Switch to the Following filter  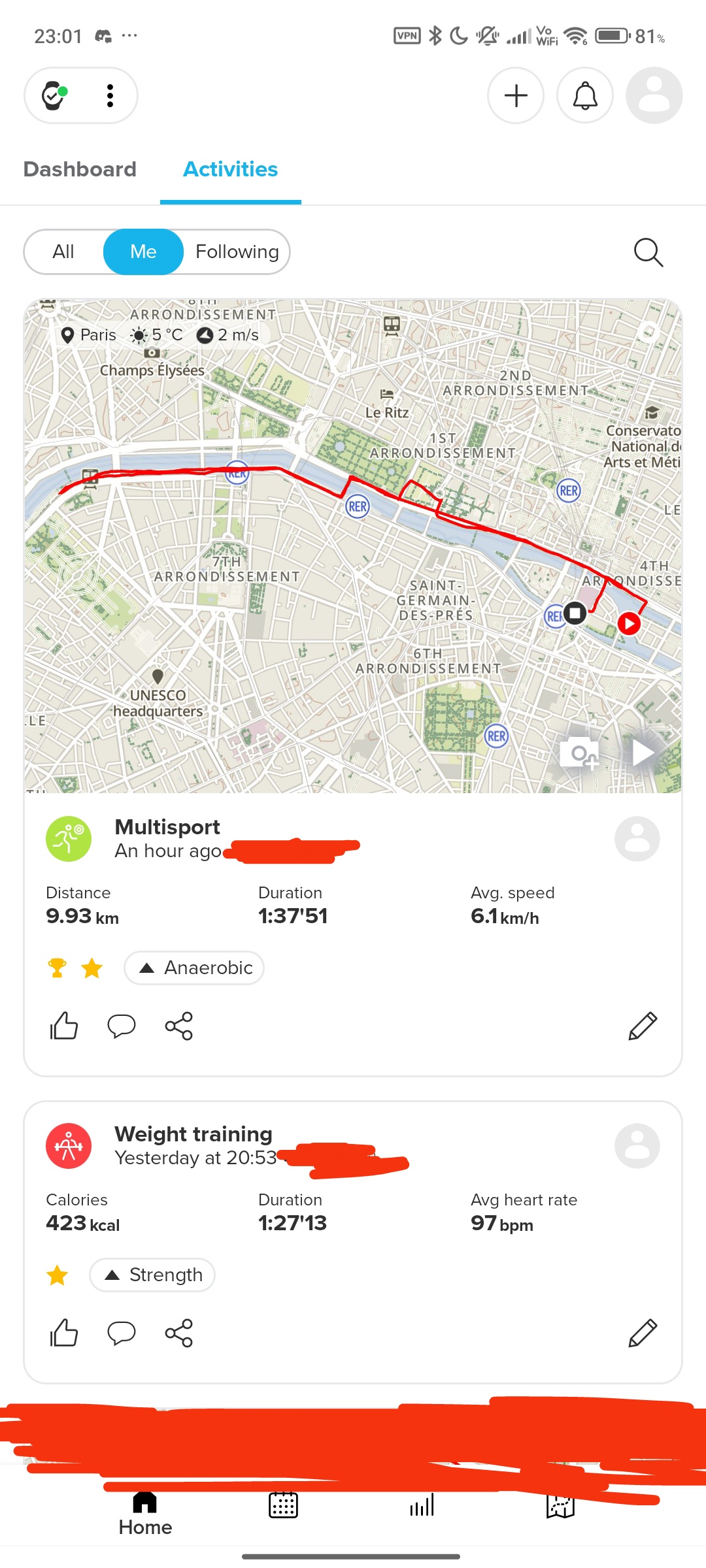pyautogui.click(x=237, y=252)
